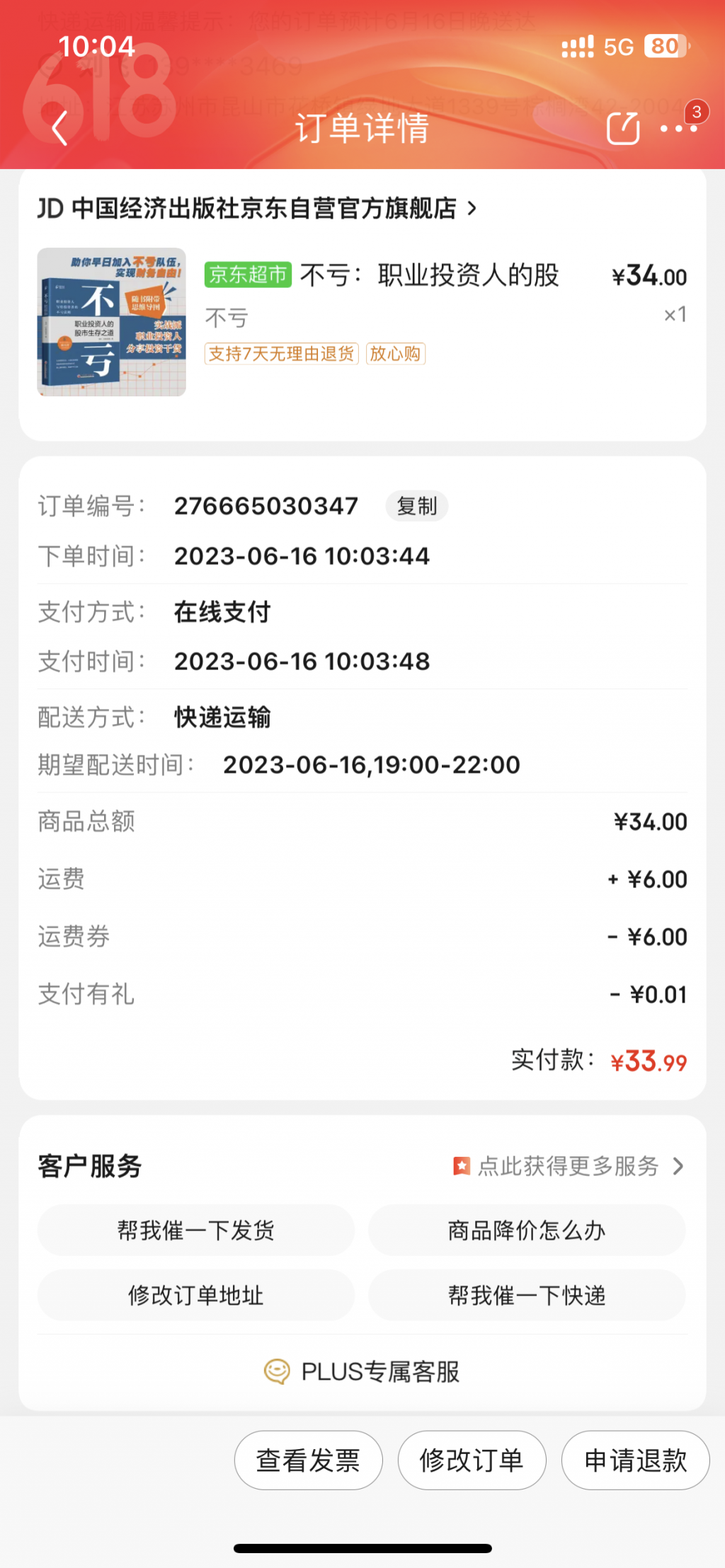The height and width of the screenshot is (1568, 725).
Task: Tap 帮我催一下快递 to urge the courier
Action: pyautogui.click(x=527, y=1296)
